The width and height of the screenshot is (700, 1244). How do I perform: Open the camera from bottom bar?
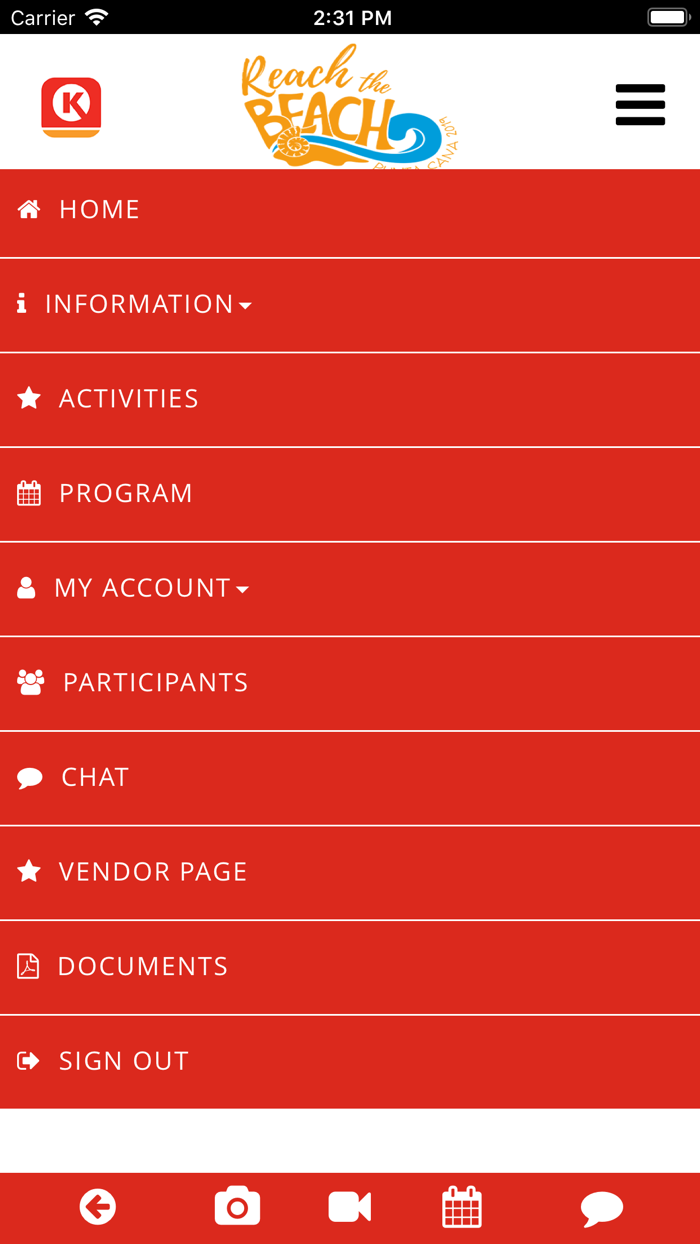point(237,1207)
